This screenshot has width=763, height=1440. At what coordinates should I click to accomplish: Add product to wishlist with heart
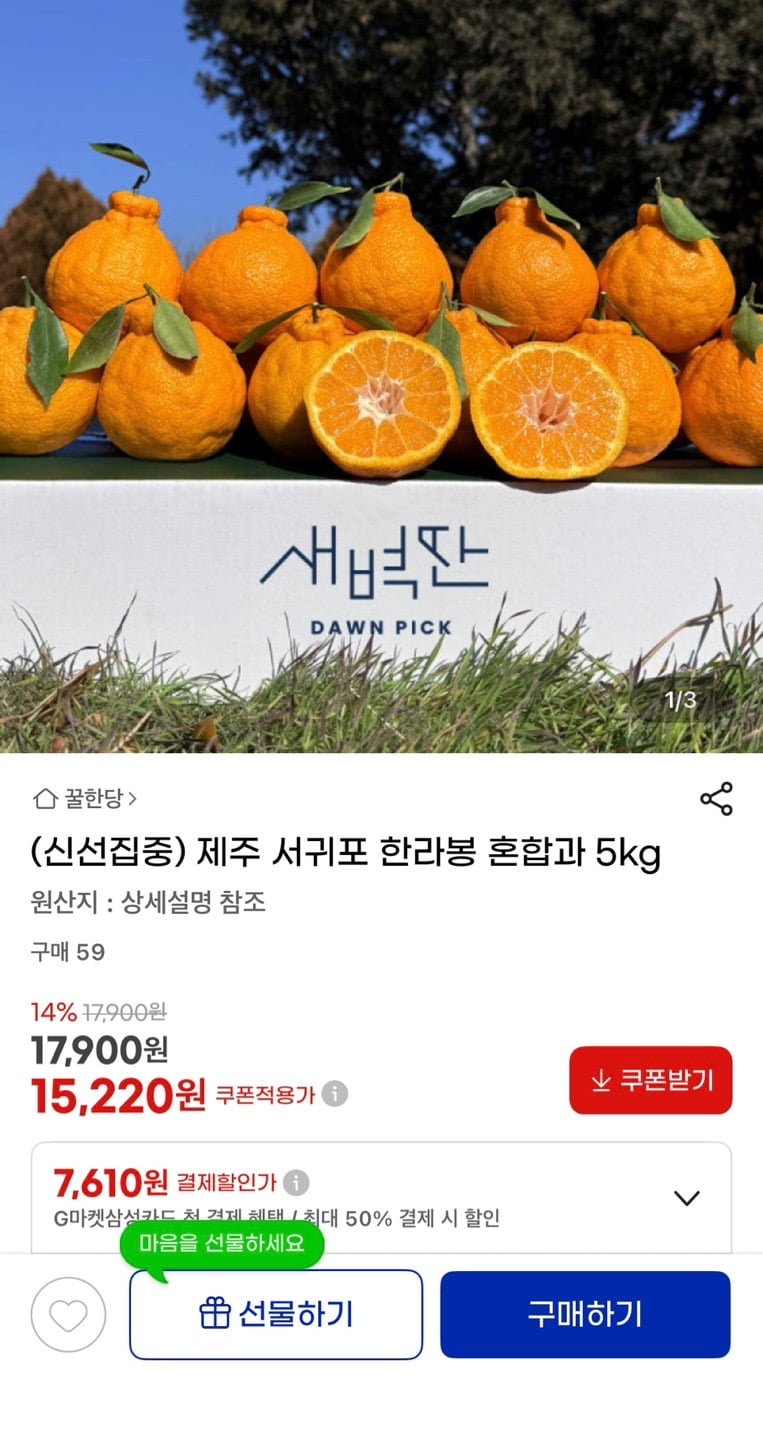tap(68, 1314)
